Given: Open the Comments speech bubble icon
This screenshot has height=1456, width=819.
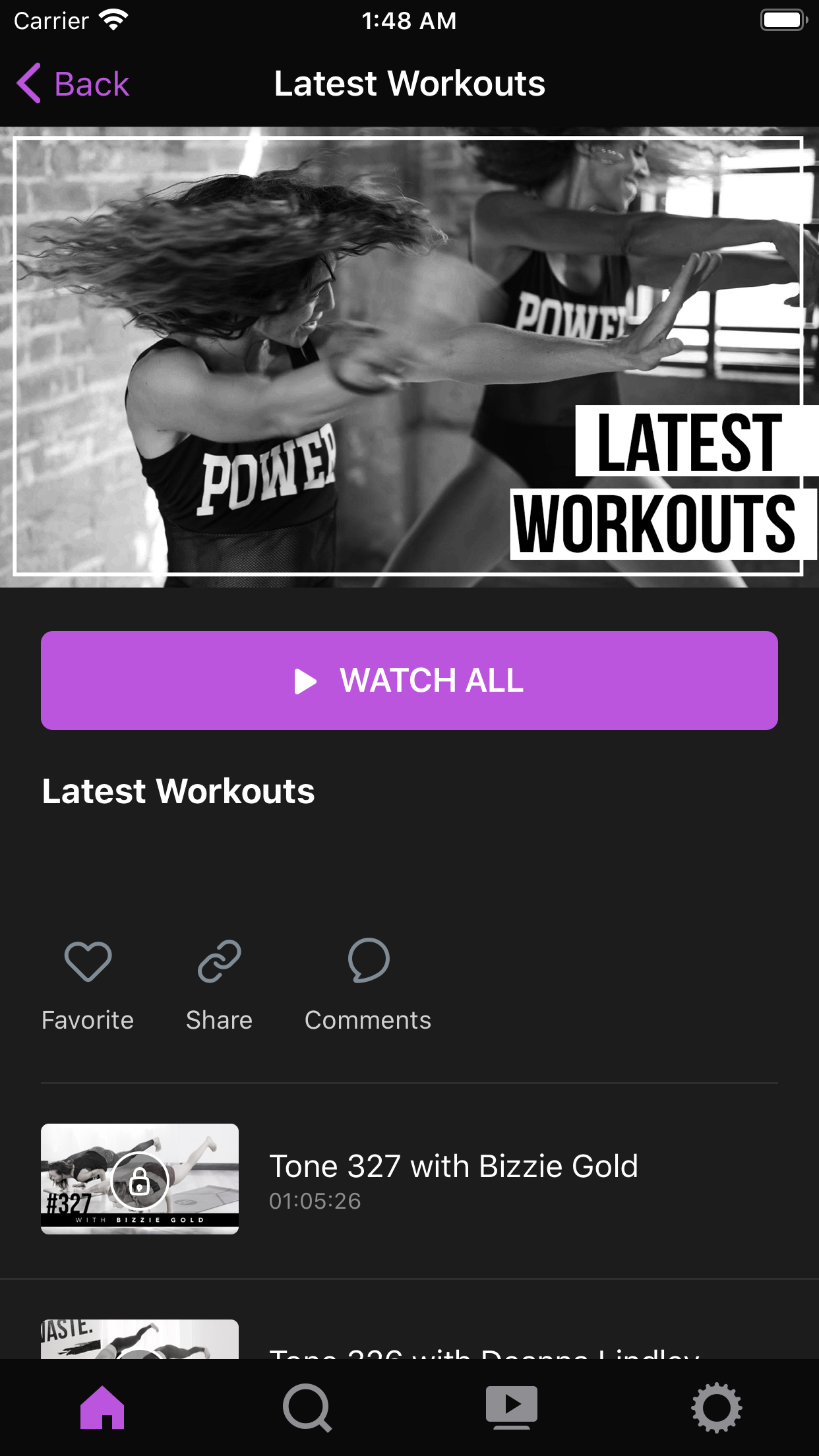Looking at the screenshot, I should point(367,961).
